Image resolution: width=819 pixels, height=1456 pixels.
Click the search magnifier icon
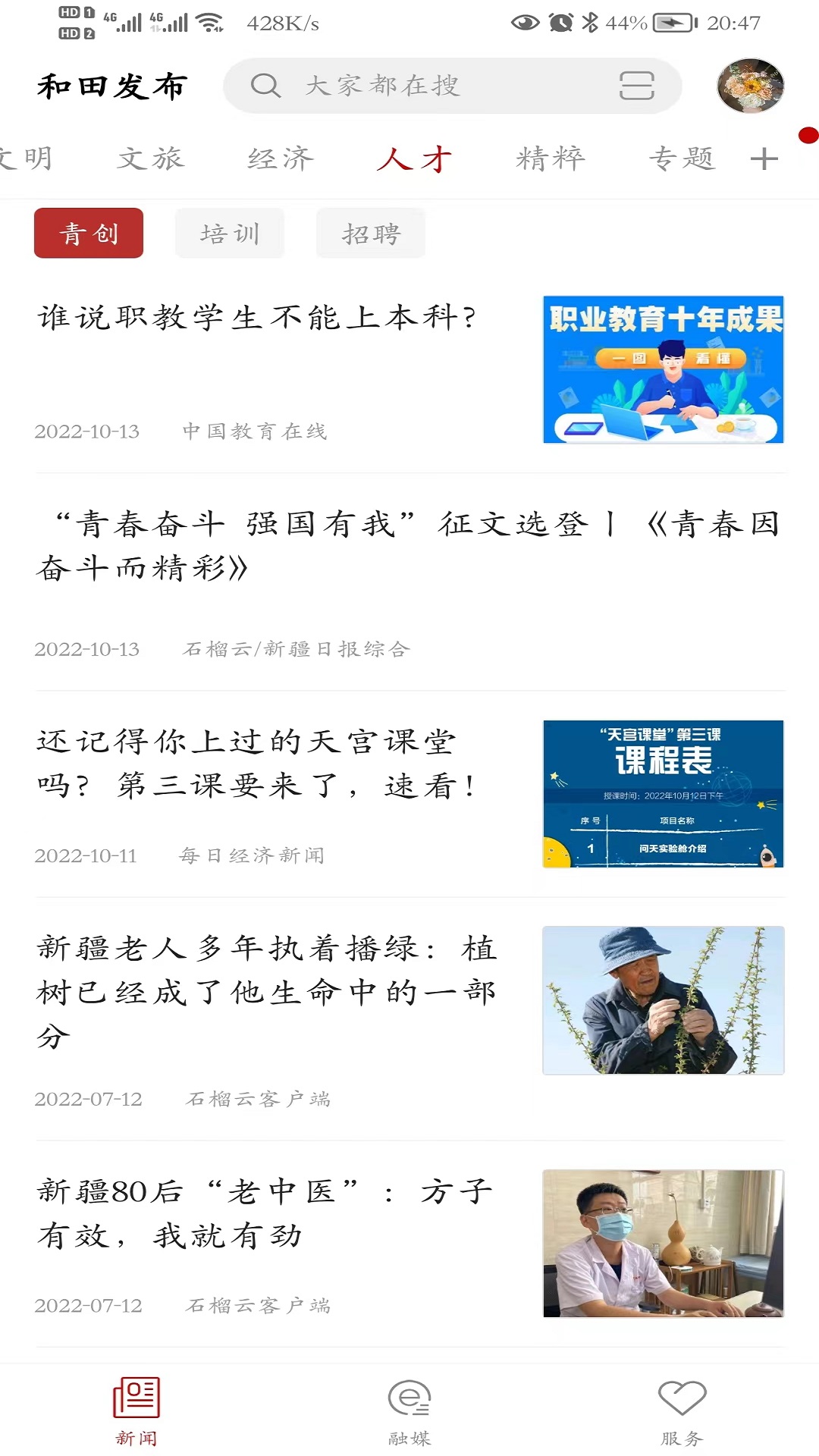click(x=265, y=86)
